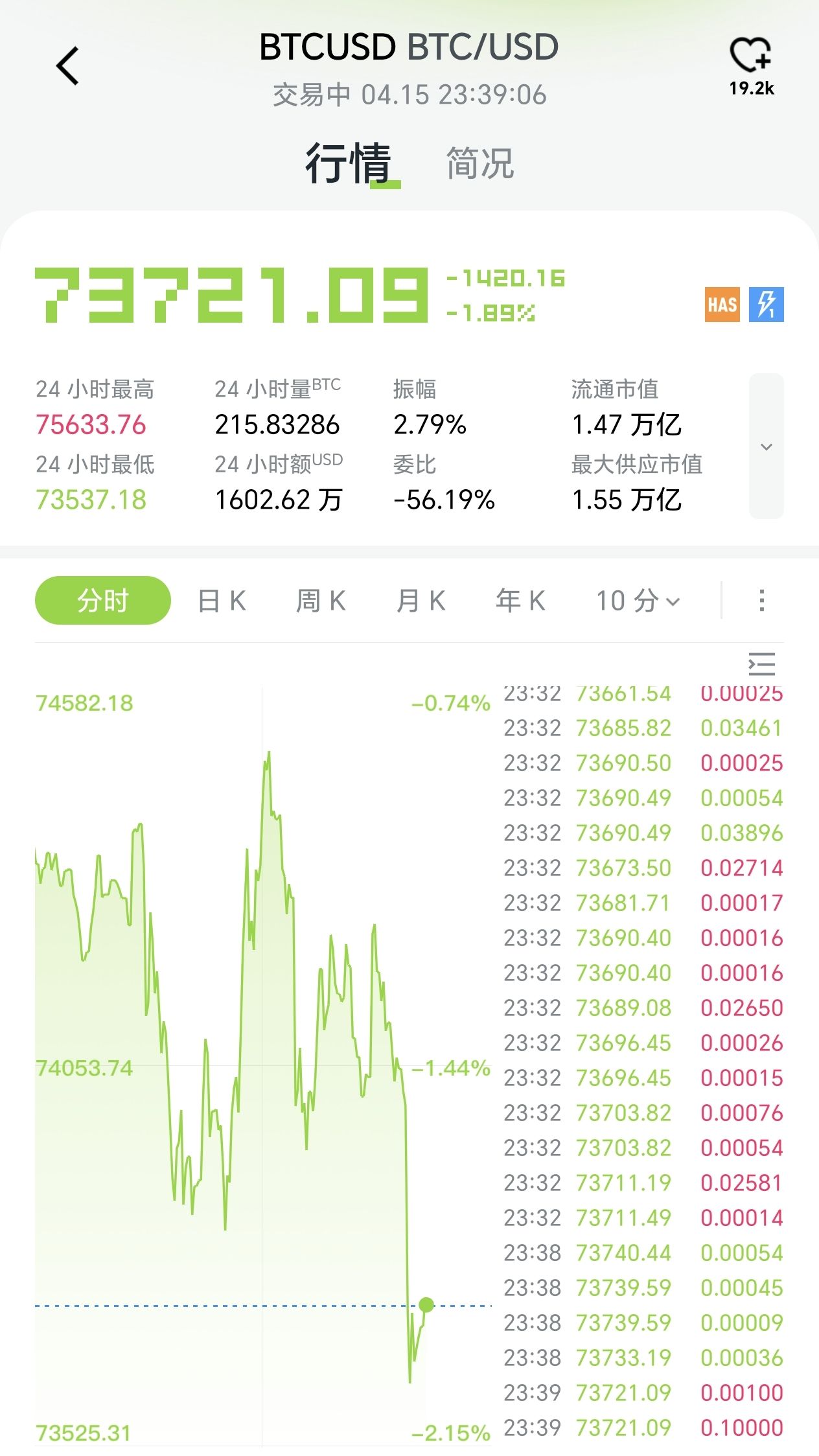Open the chart overflow menu

tap(761, 601)
